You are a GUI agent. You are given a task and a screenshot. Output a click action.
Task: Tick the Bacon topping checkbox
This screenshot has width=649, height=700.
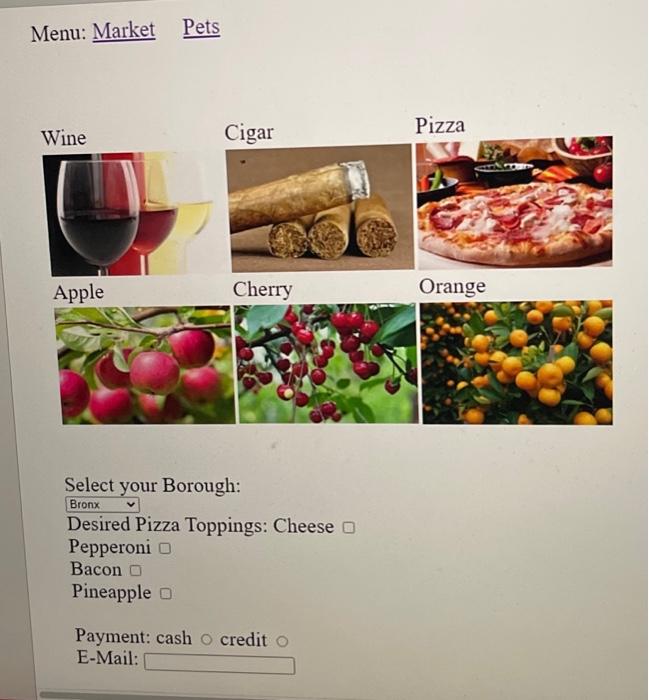click(135, 570)
